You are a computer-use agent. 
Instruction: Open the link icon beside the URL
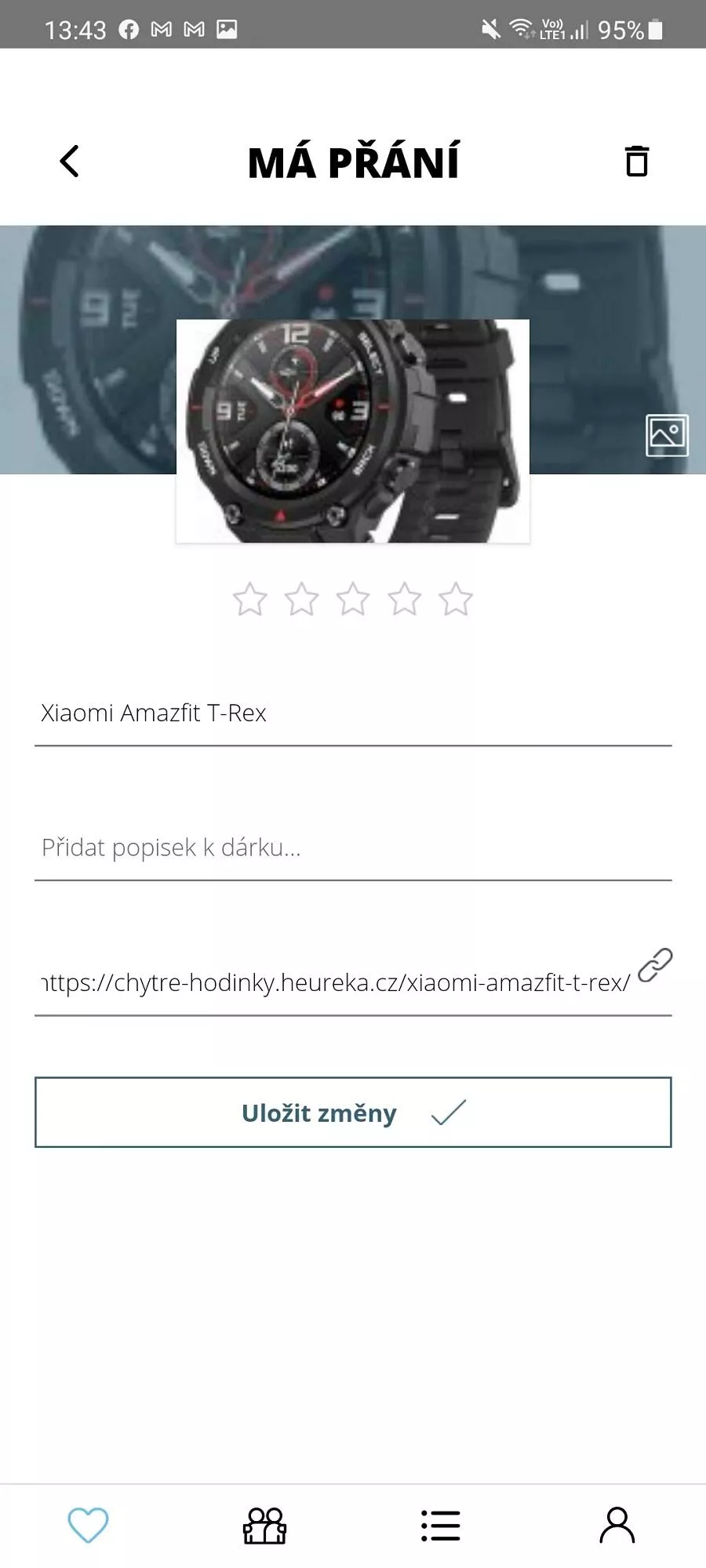(655, 965)
